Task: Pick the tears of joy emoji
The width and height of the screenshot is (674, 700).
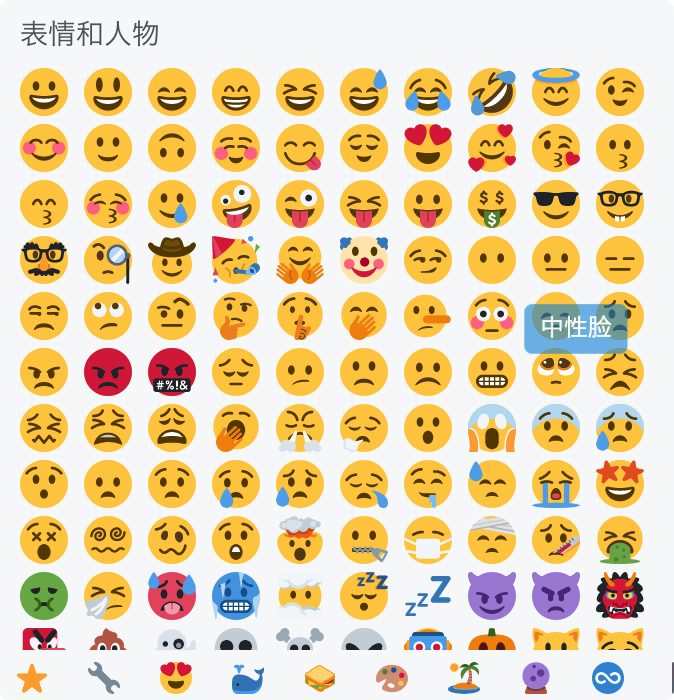Action: coord(428,92)
